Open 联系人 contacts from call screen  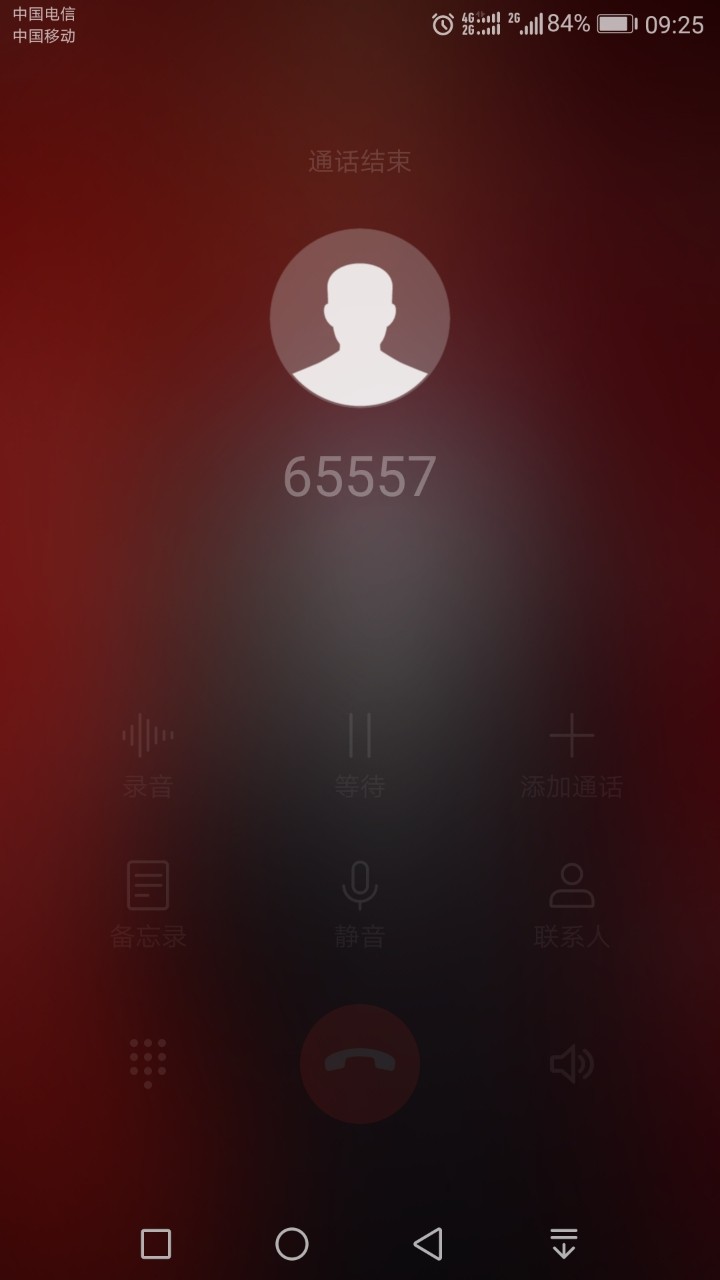tap(572, 905)
